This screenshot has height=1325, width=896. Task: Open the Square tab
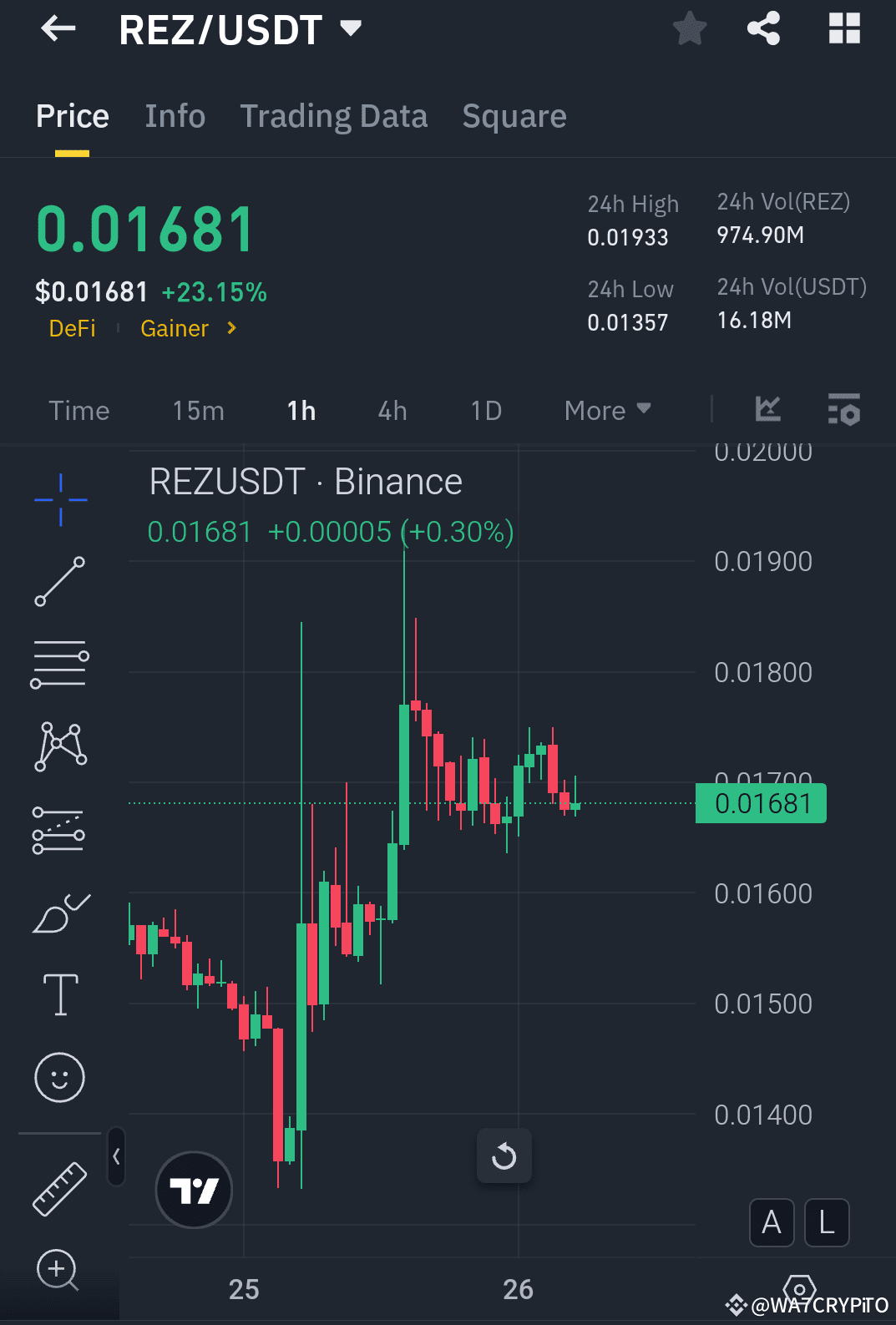pyautogui.click(x=514, y=116)
